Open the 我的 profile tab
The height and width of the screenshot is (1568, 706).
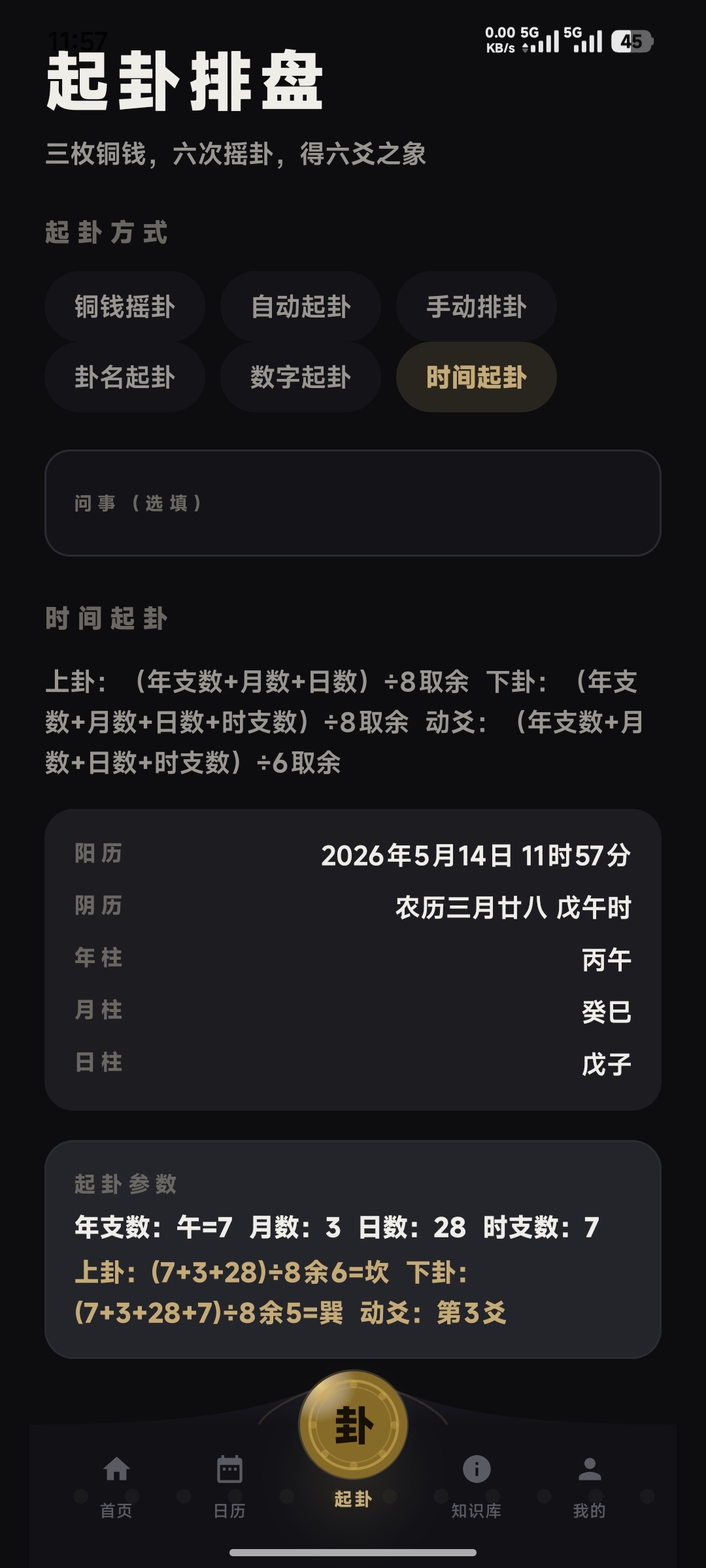[x=590, y=1484]
